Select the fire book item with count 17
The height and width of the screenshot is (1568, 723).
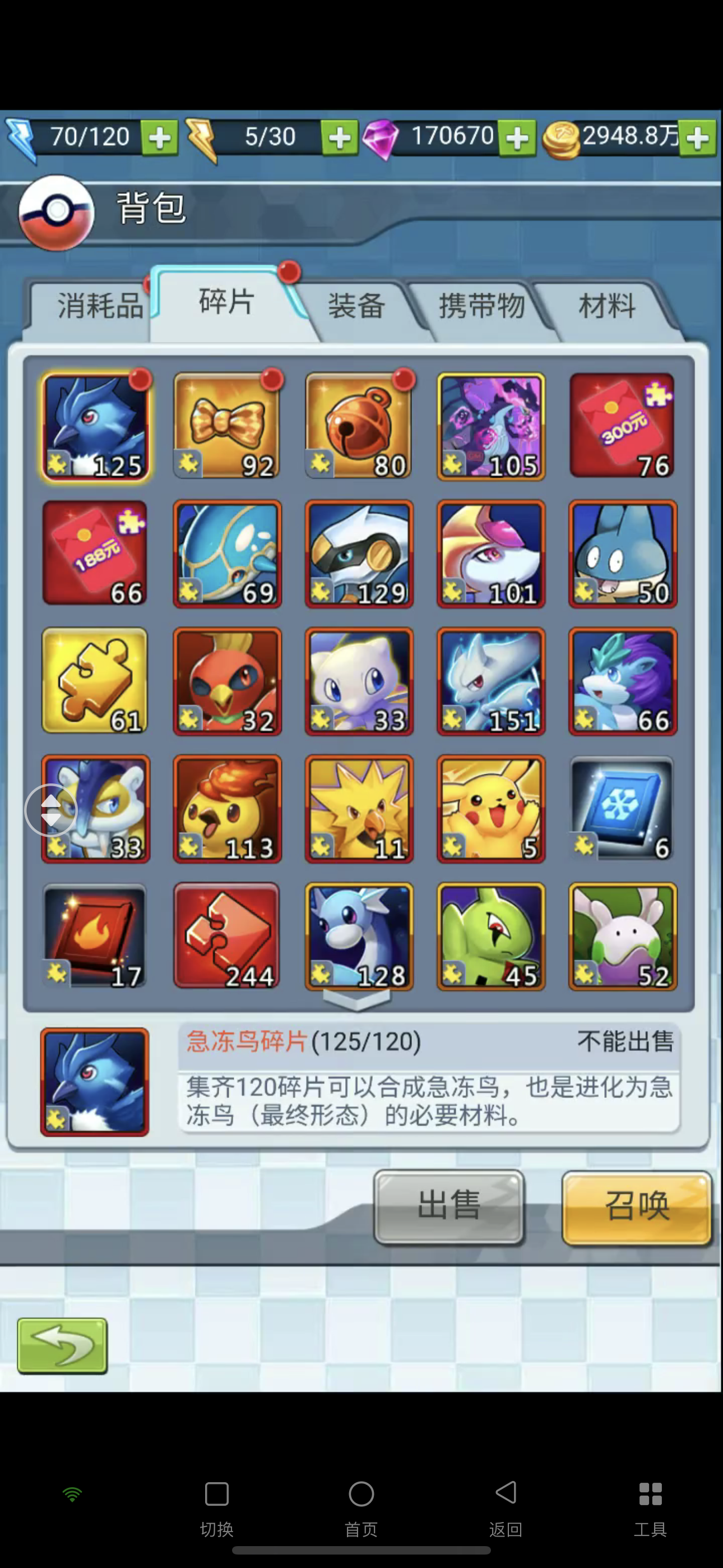[x=95, y=935]
